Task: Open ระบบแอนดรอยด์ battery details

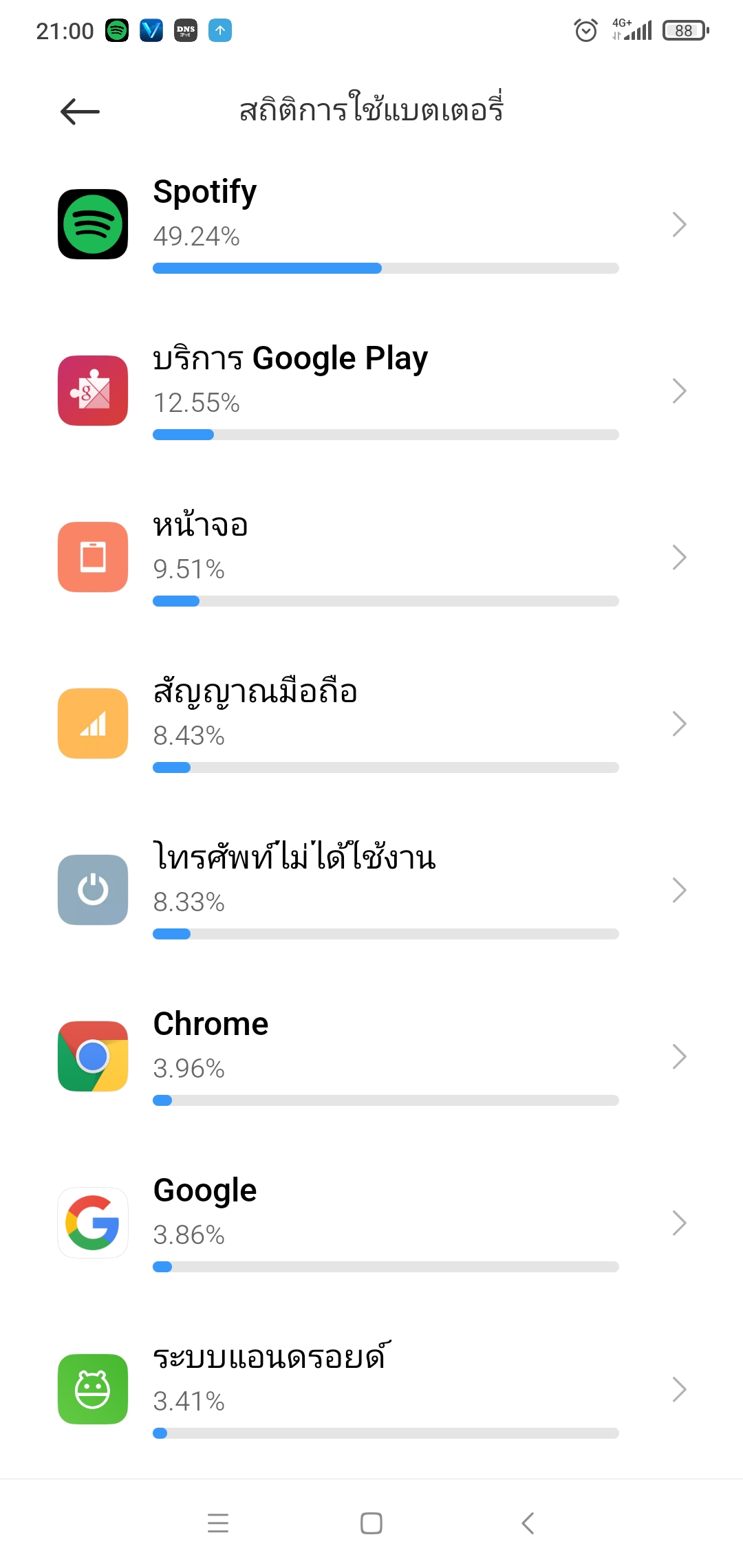Action: click(371, 1389)
